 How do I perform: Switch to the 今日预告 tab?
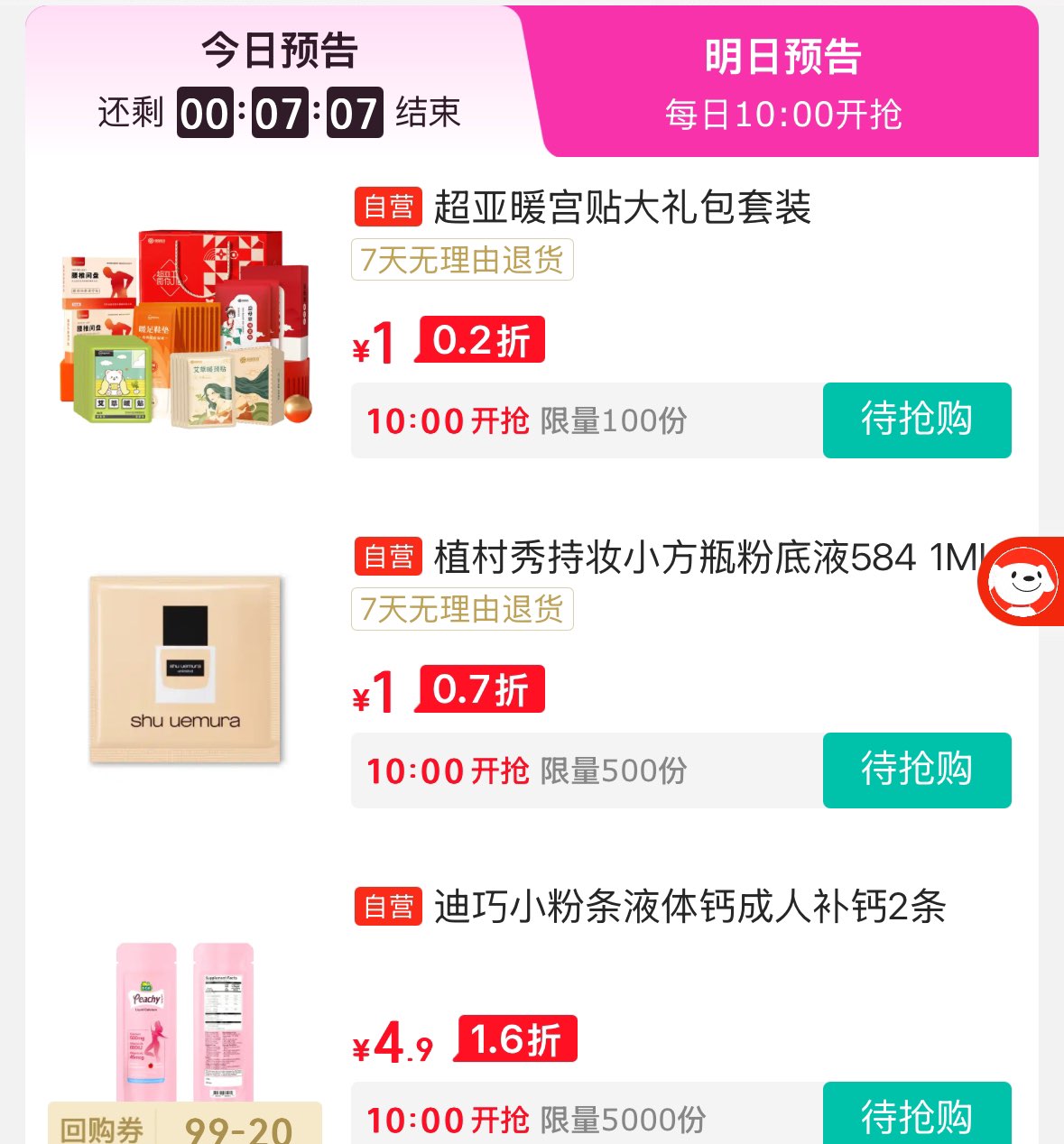pos(280,81)
